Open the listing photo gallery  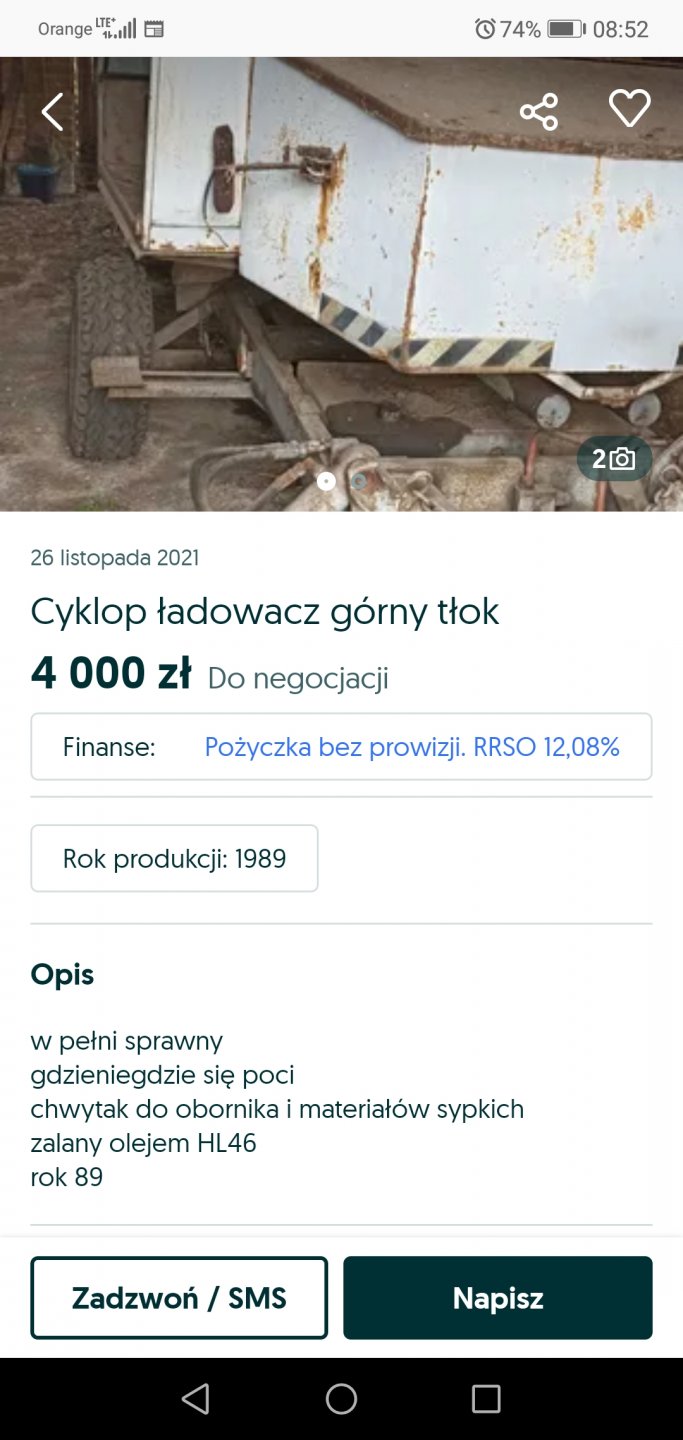(x=614, y=459)
